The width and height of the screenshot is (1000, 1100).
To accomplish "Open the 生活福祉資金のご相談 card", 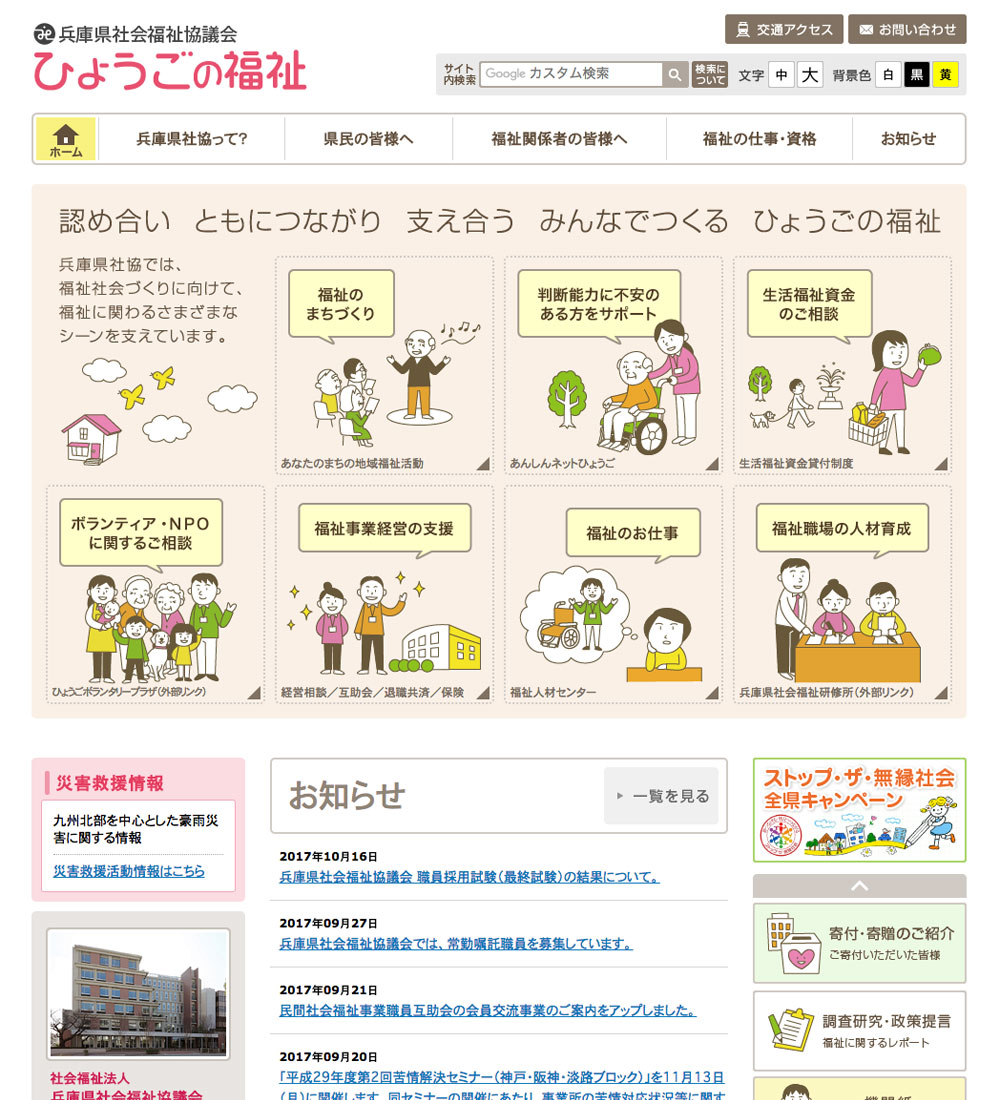I will coord(842,365).
